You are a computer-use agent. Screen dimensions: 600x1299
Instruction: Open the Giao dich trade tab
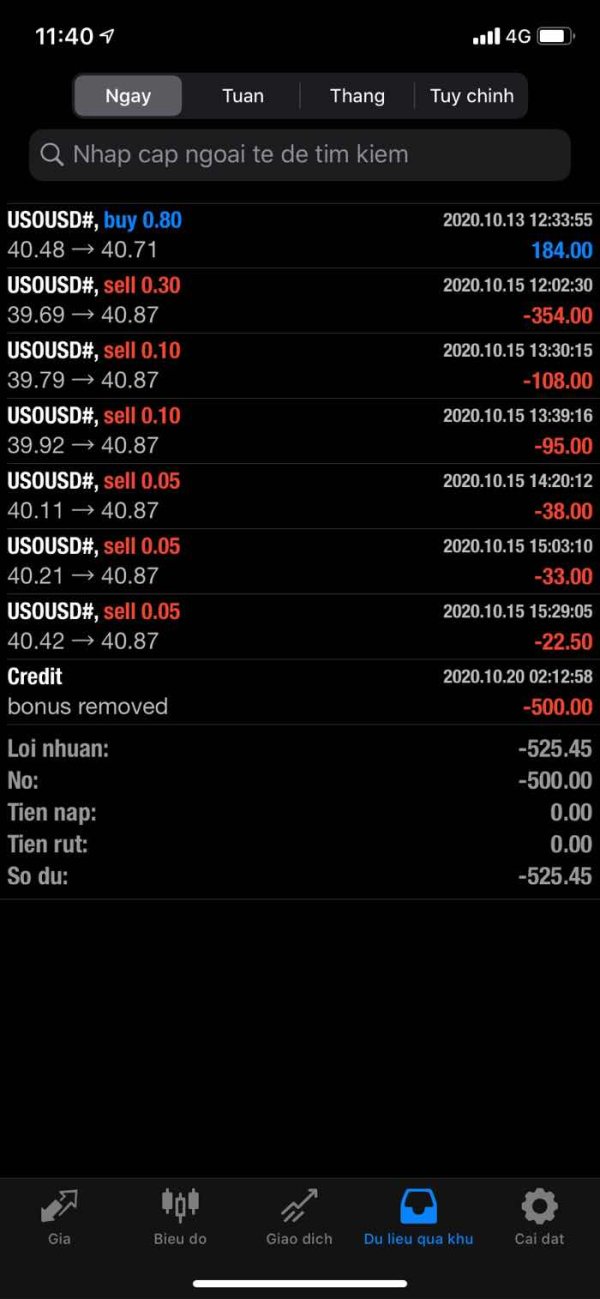pyautogui.click(x=299, y=1217)
